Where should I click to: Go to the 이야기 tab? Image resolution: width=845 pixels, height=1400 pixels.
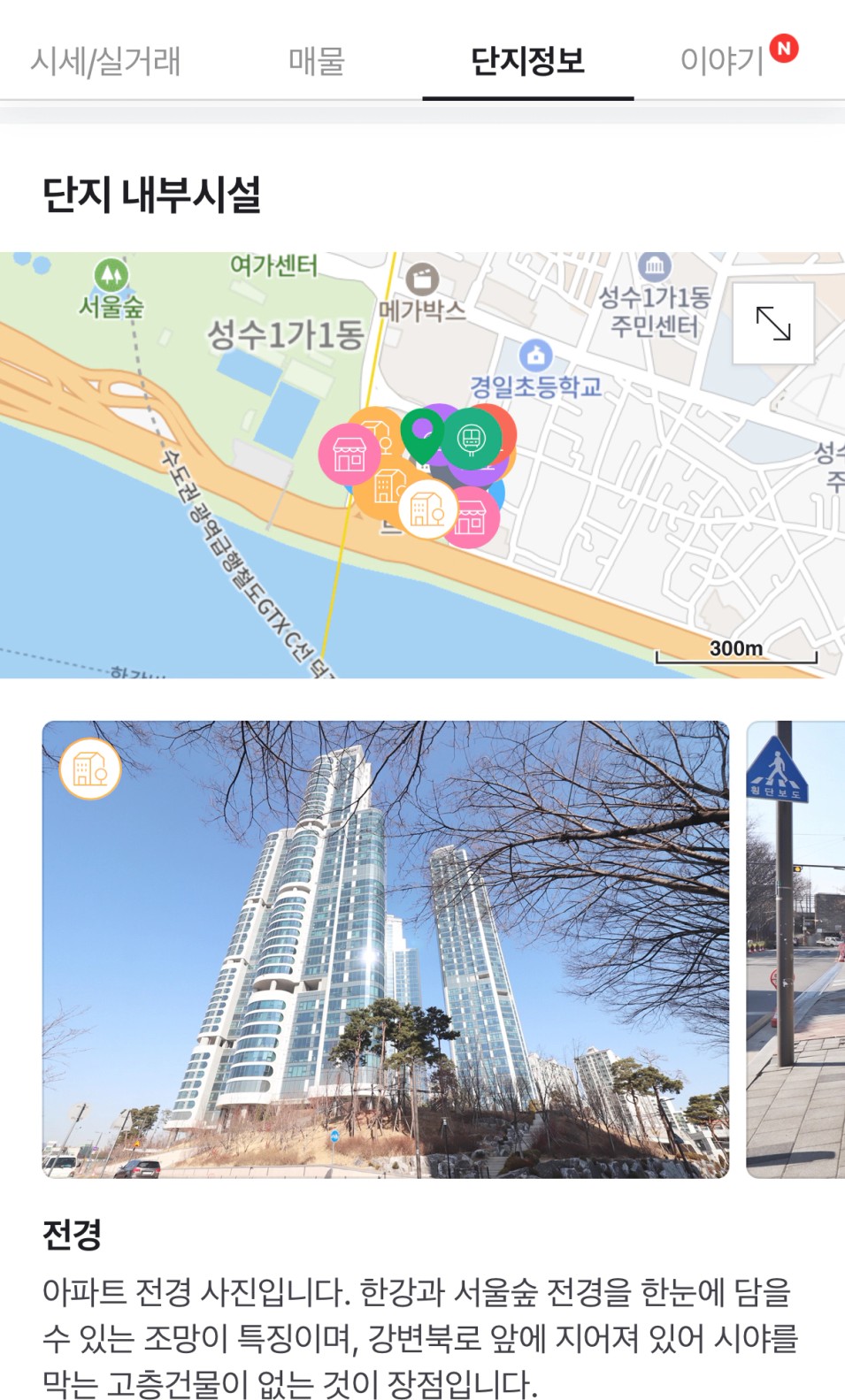(722, 61)
